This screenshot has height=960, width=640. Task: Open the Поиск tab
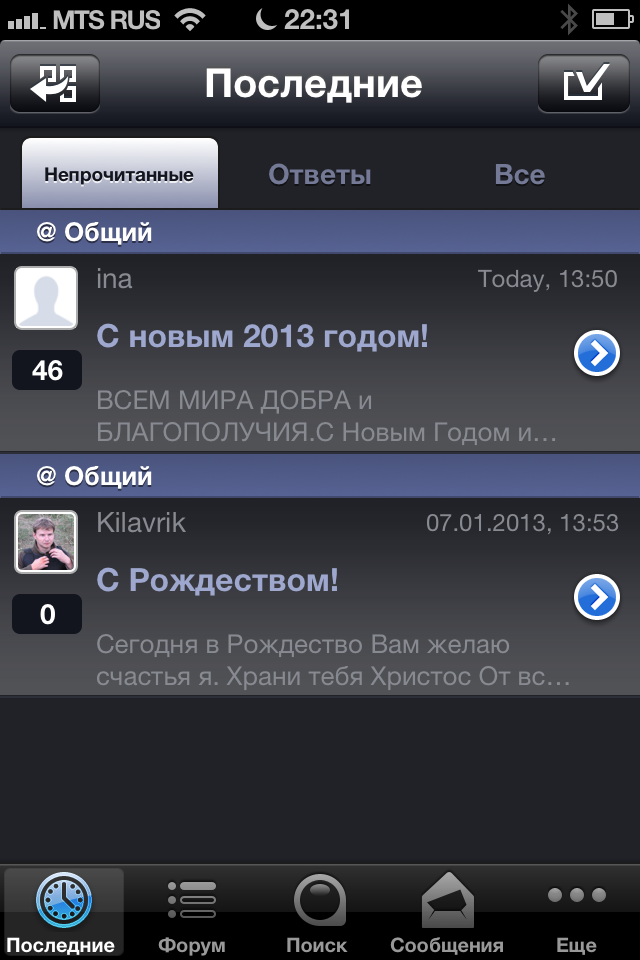point(318,912)
